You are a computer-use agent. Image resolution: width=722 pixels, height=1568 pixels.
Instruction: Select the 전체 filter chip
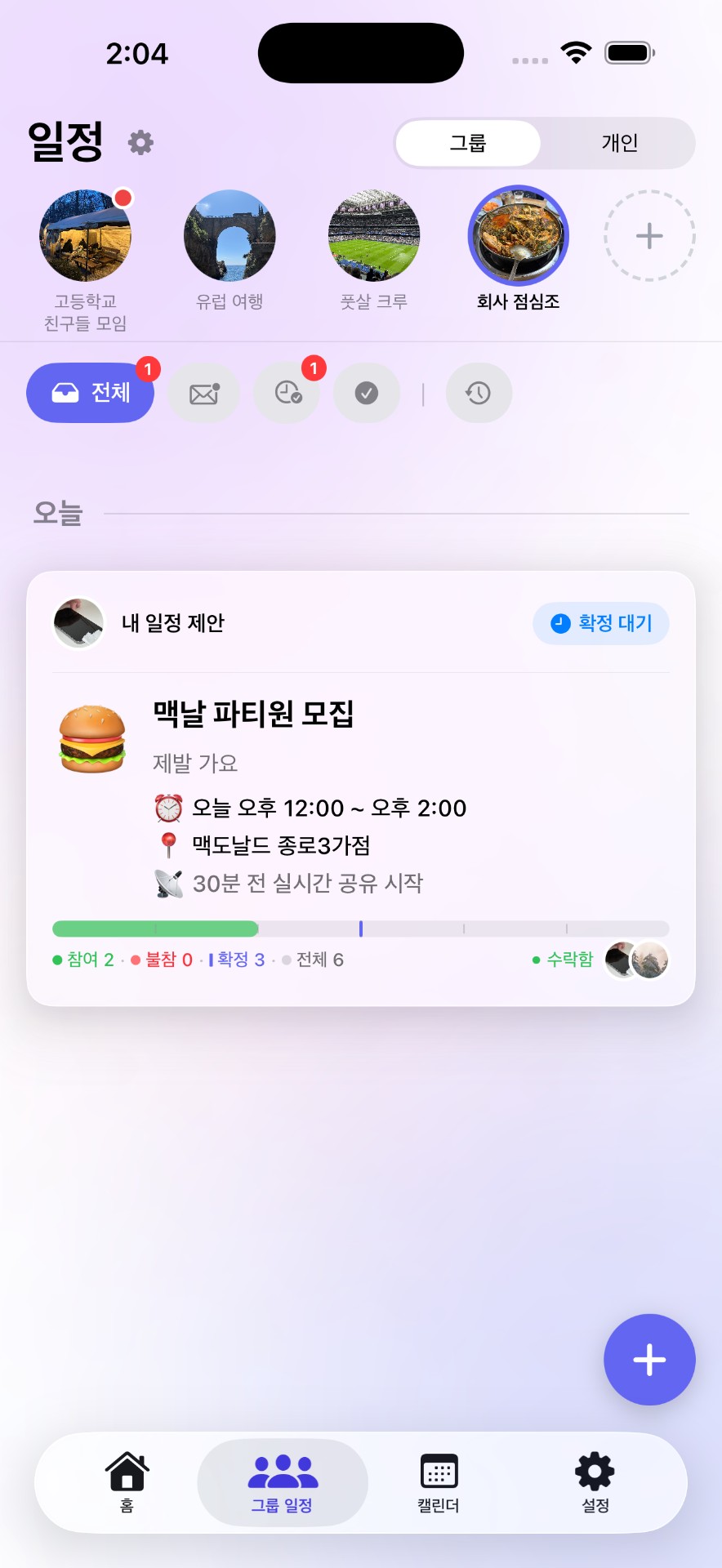pos(91,393)
